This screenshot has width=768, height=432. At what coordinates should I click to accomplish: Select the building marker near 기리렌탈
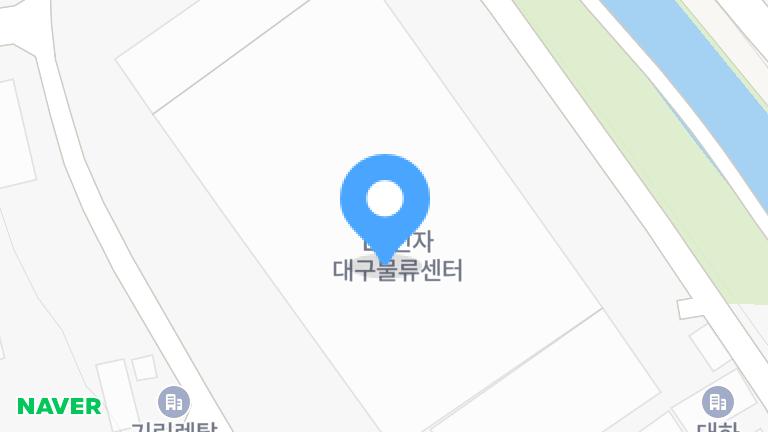pyautogui.click(x=173, y=402)
